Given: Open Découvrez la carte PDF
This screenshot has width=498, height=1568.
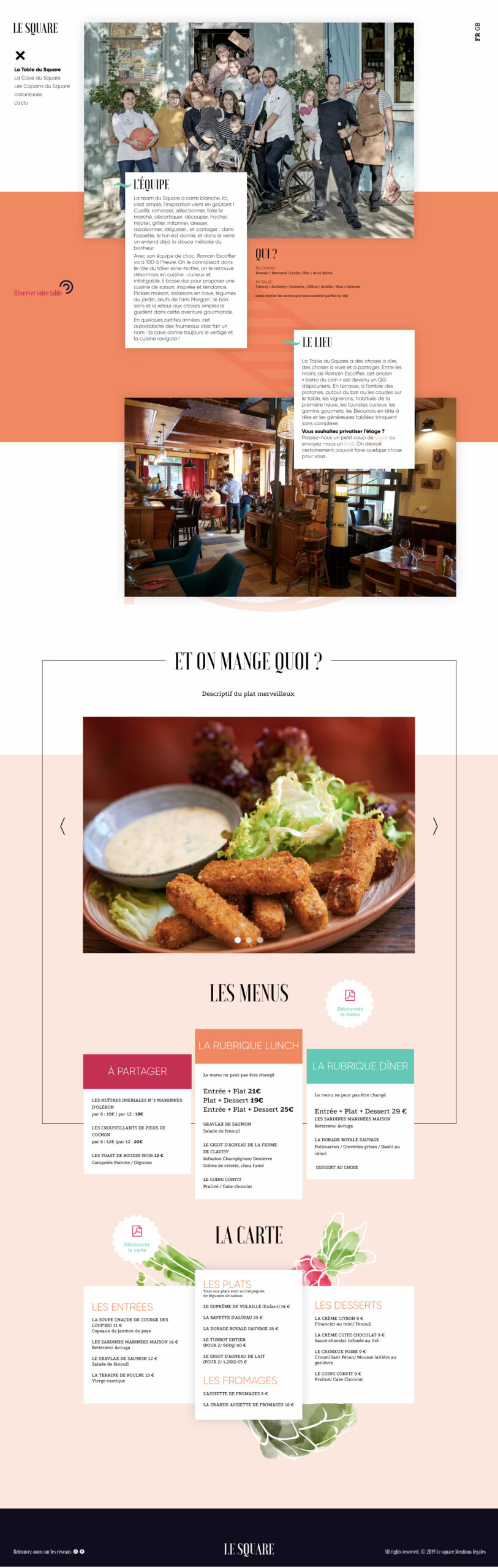Looking at the screenshot, I should (x=137, y=1238).
